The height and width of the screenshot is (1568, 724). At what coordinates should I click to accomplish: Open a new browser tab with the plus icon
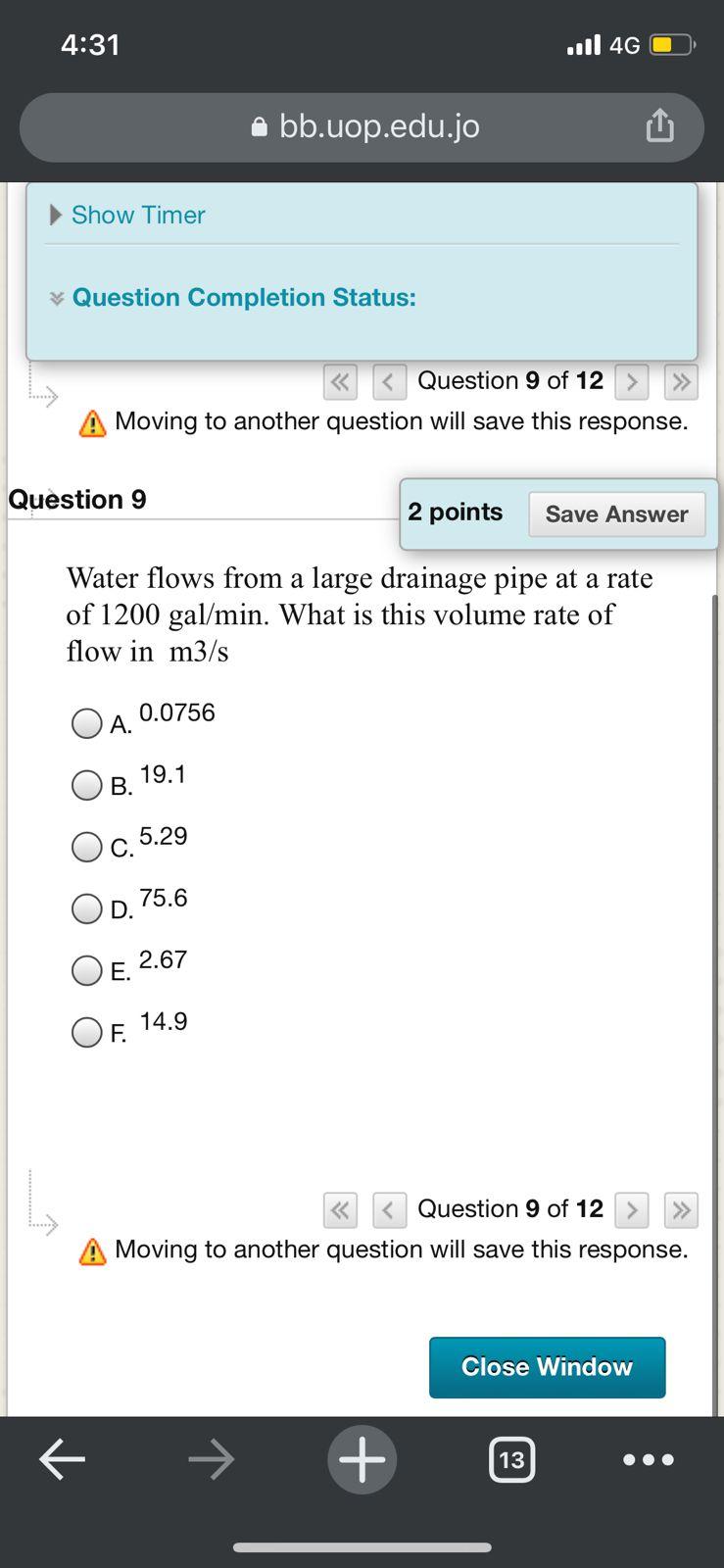(362, 1459)
